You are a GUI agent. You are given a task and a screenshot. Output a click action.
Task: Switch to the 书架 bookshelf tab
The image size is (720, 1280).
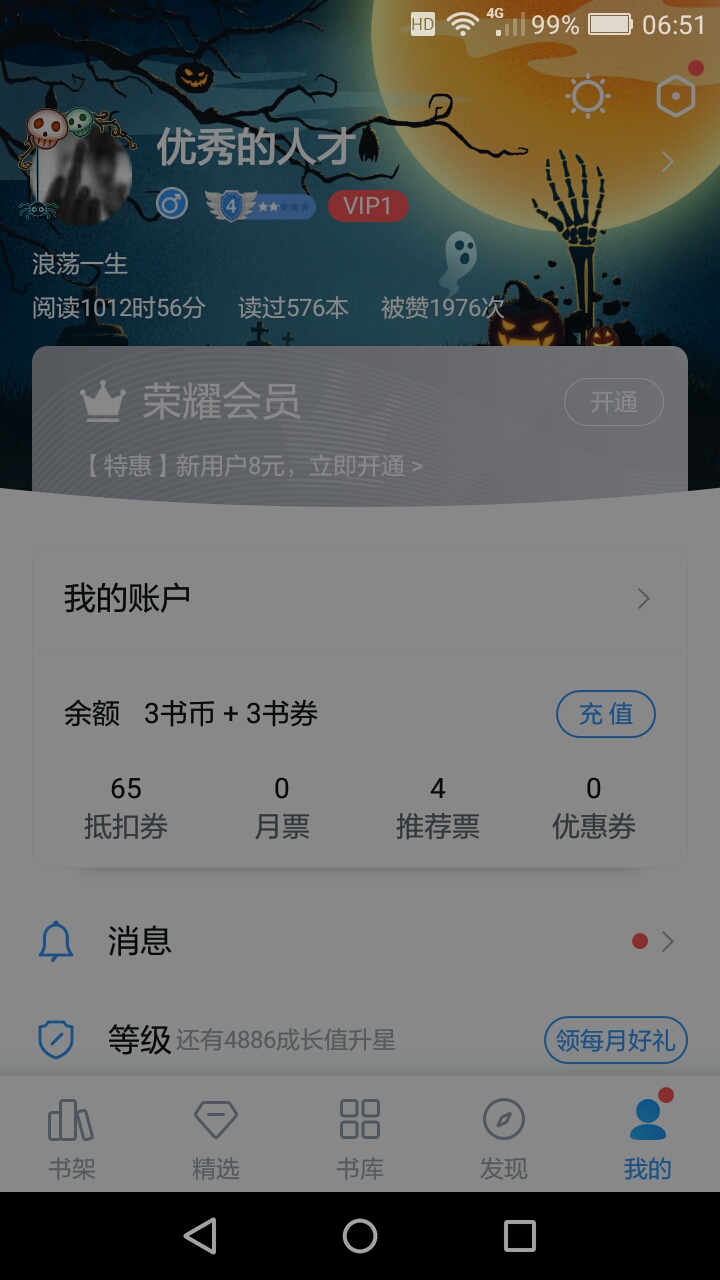(x=72, y=1136)
